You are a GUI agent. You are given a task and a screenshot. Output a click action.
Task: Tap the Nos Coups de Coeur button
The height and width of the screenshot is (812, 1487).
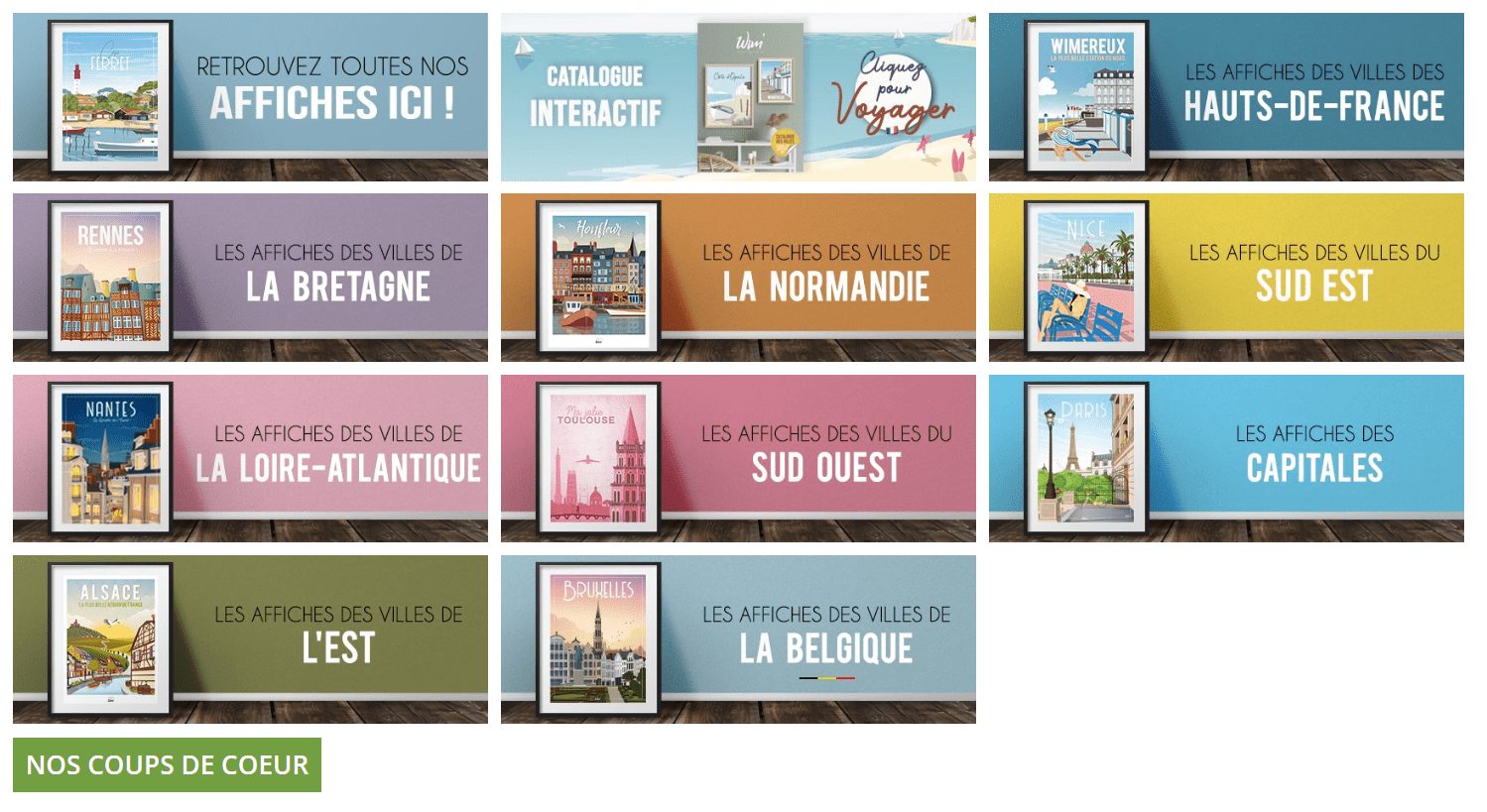pos(167,765)
